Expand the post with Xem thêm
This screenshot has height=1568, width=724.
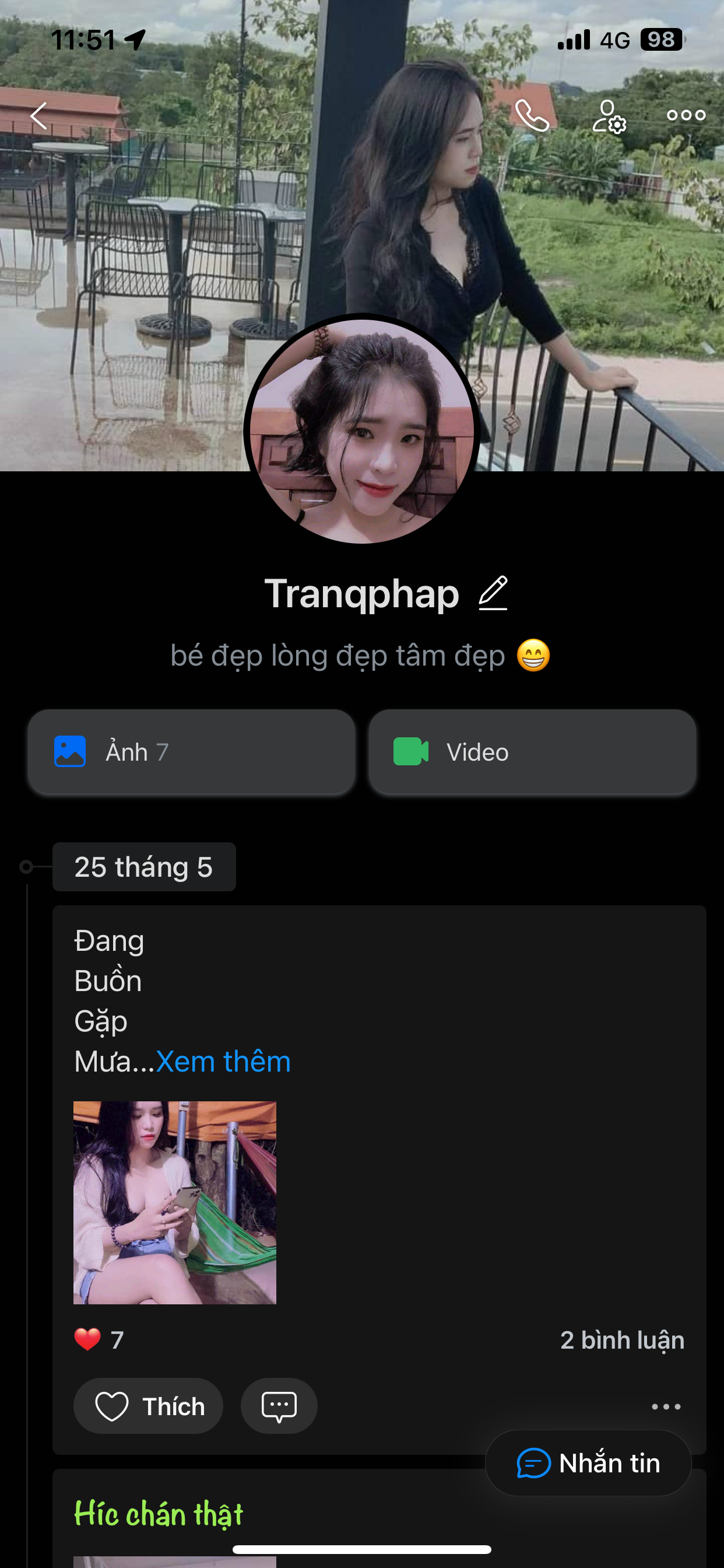pos(223,1062)
